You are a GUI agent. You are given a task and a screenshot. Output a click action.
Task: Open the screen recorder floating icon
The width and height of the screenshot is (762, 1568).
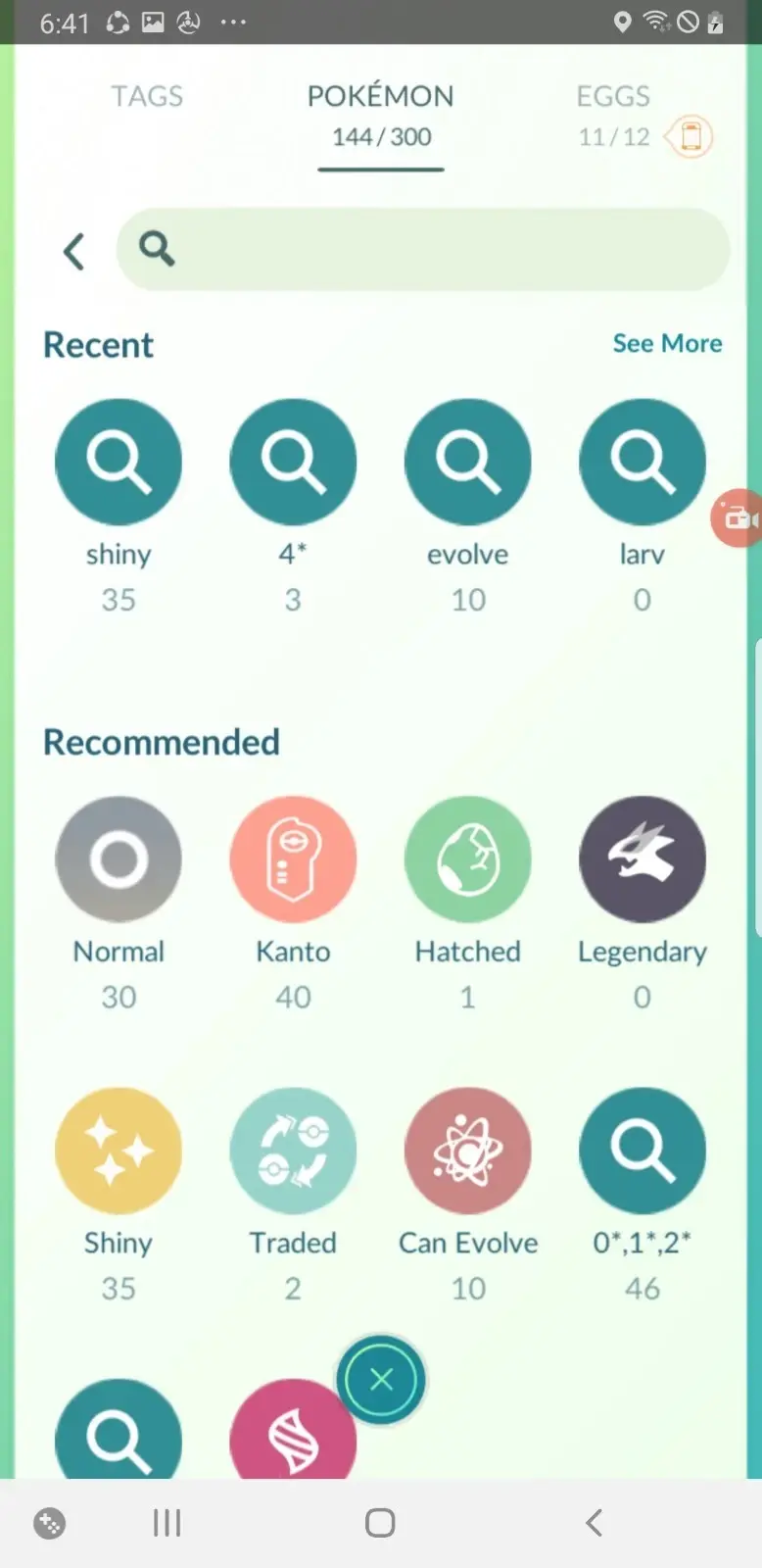[x=738, y=517]
